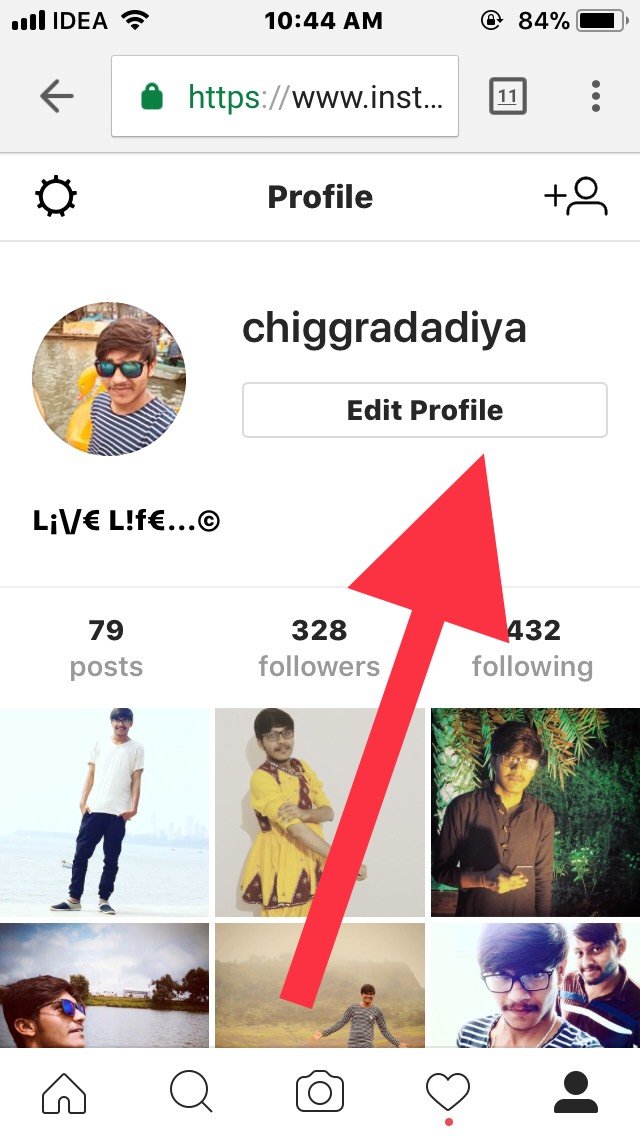Viewport: 640px width, 1136px height.
Task: Open the browser tab switcher showing 11
Action: [x=507, y=96]
